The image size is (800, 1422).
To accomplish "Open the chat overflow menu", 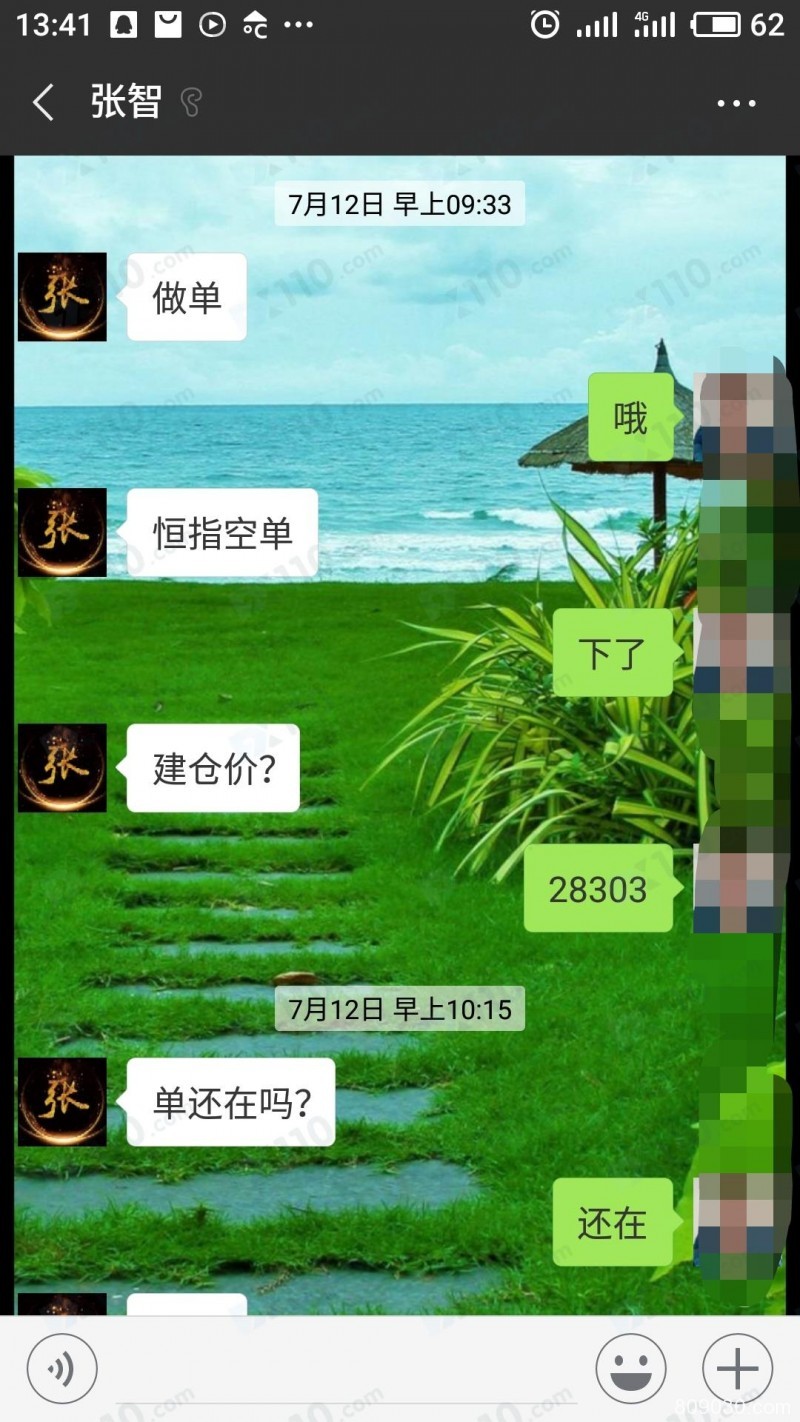I will [736, 103].
